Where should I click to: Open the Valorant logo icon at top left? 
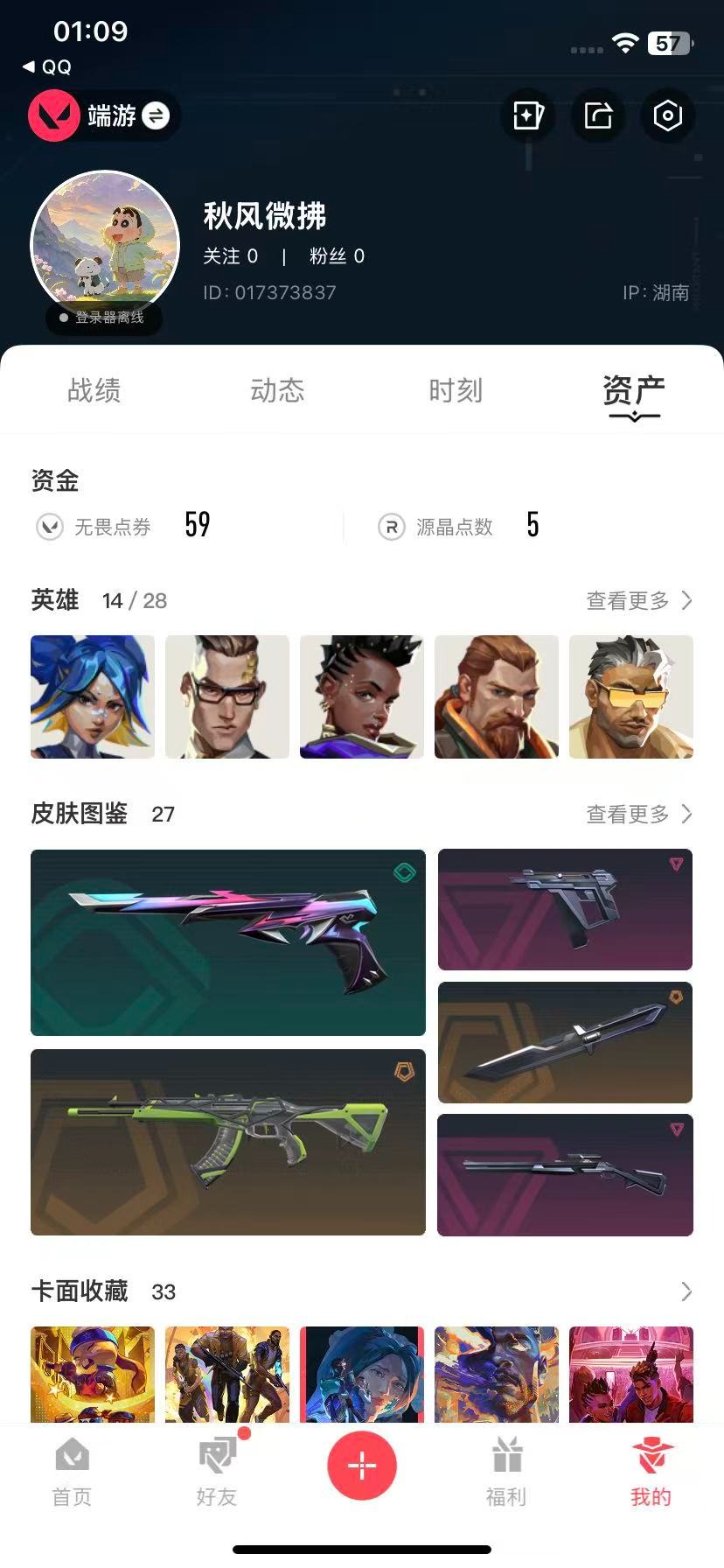[x=53, y=115]
